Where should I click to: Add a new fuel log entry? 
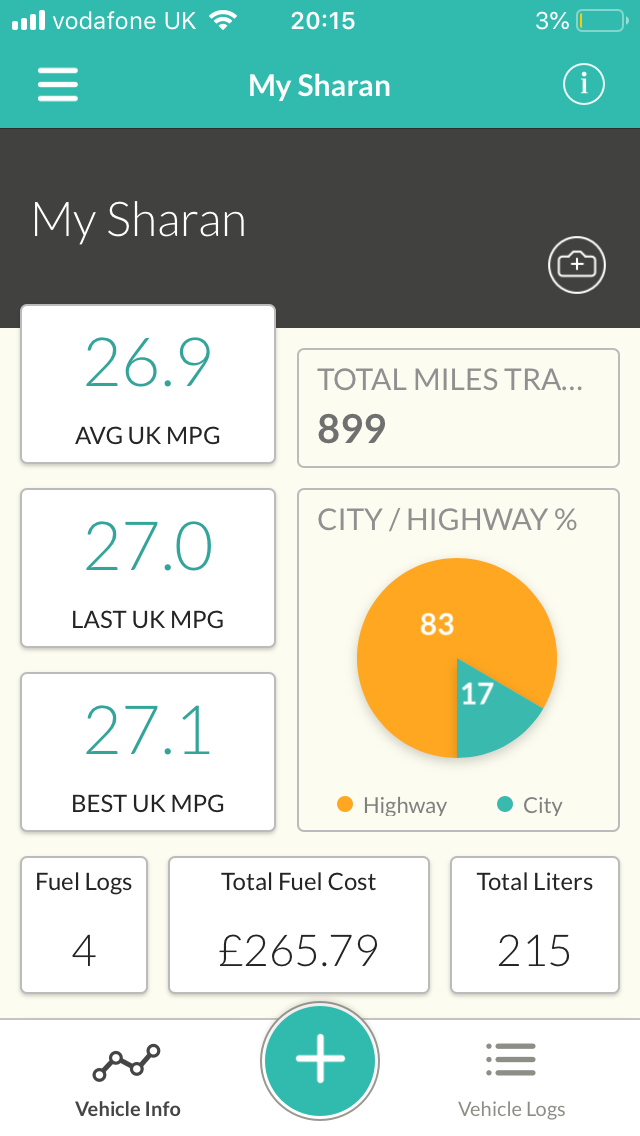[x=320, y=1060]
